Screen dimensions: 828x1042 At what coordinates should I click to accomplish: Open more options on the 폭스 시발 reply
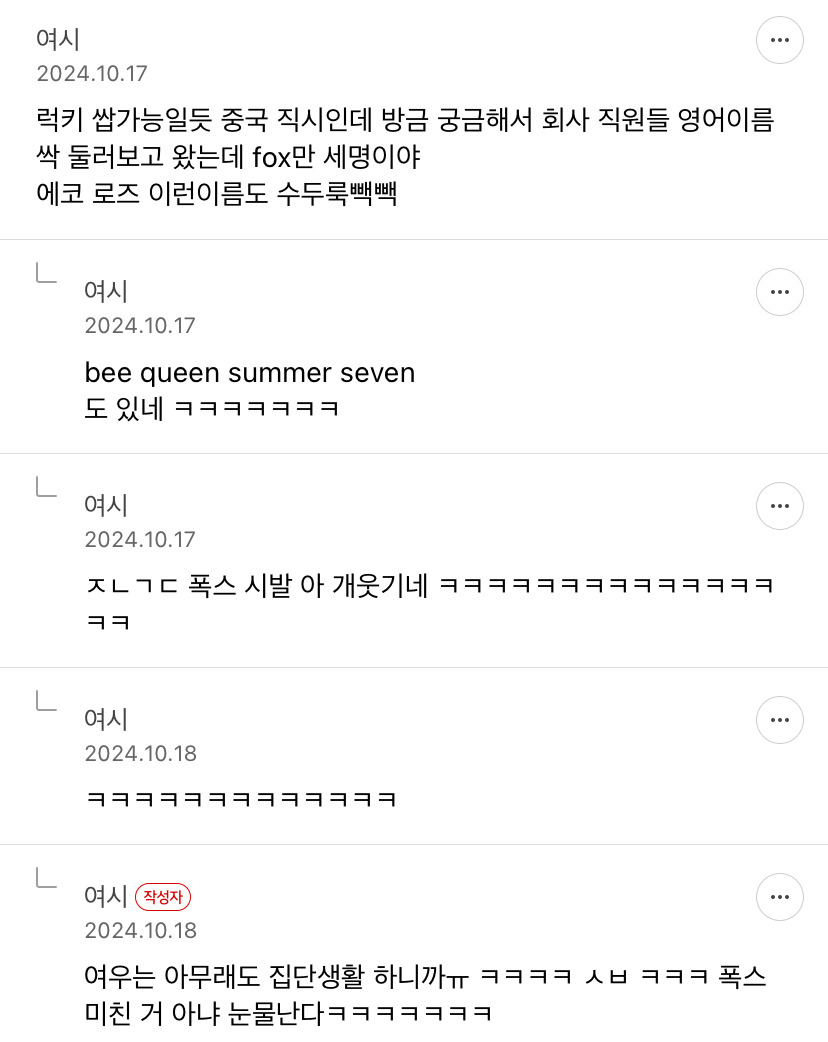pos(779,506)
